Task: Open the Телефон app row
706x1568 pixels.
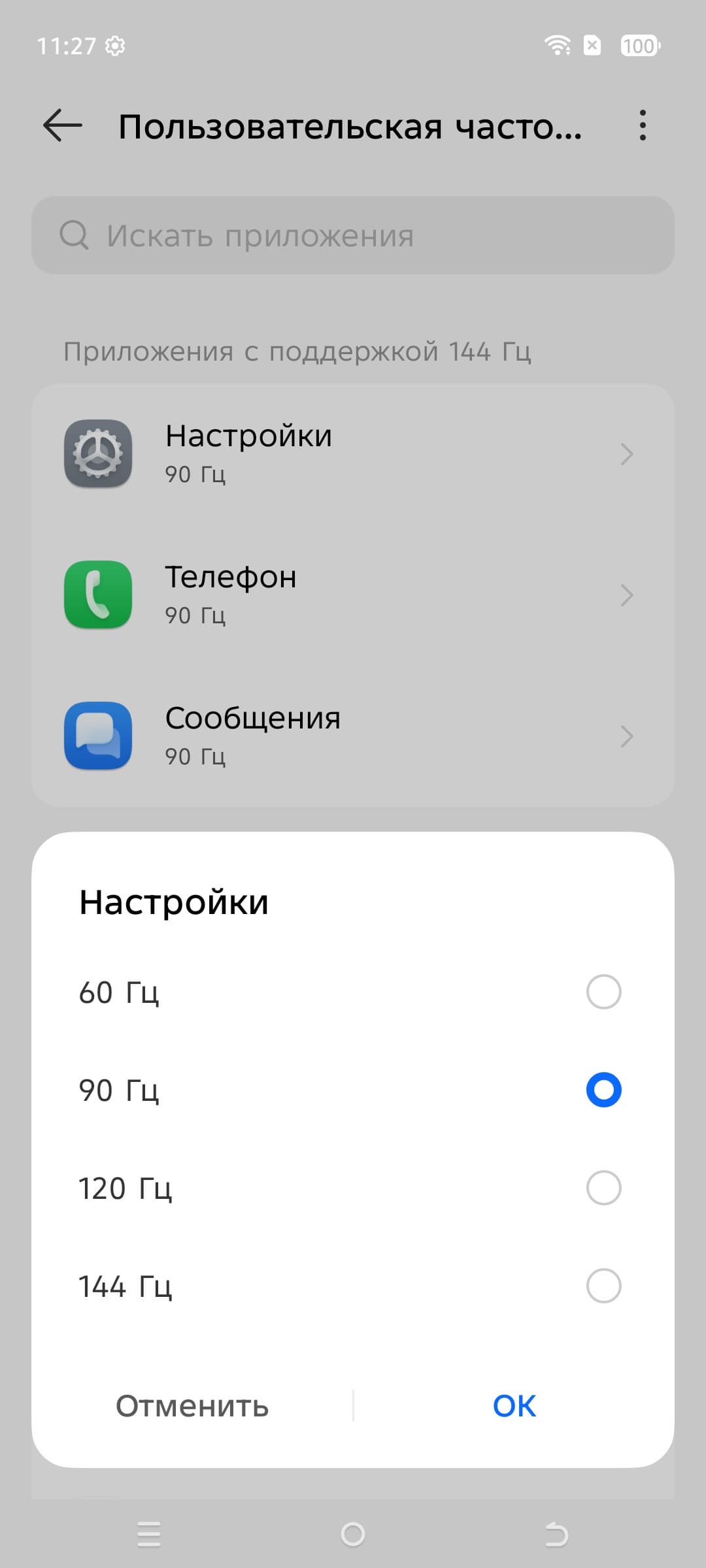Action: (x=353, y=595)
